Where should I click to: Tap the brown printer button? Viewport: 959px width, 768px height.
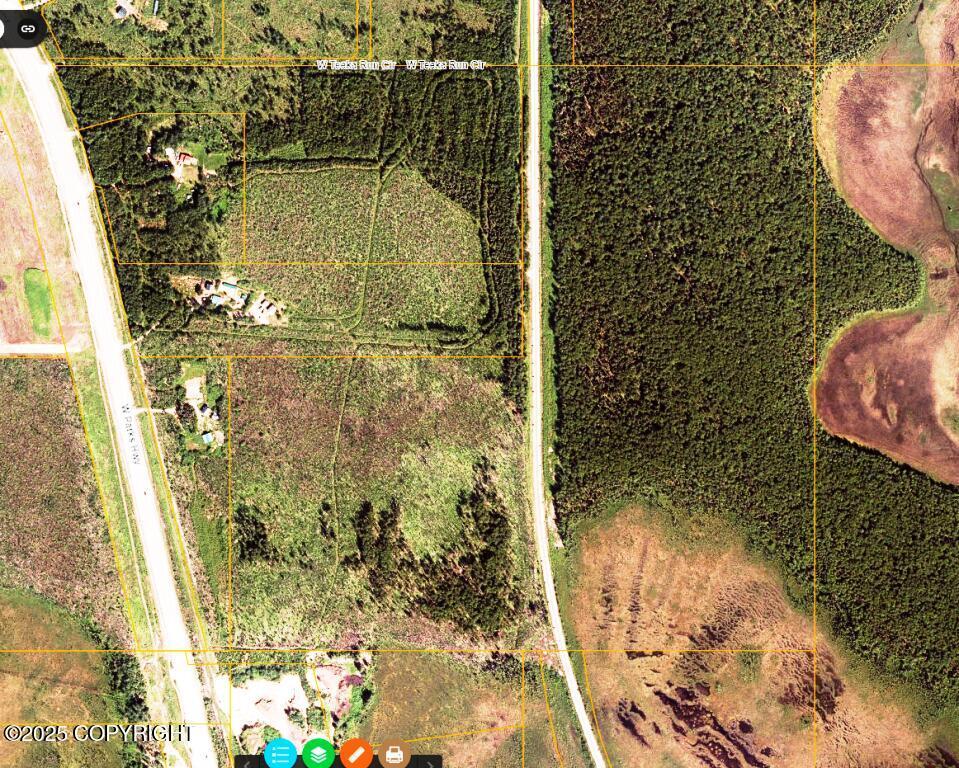[394, 754]
